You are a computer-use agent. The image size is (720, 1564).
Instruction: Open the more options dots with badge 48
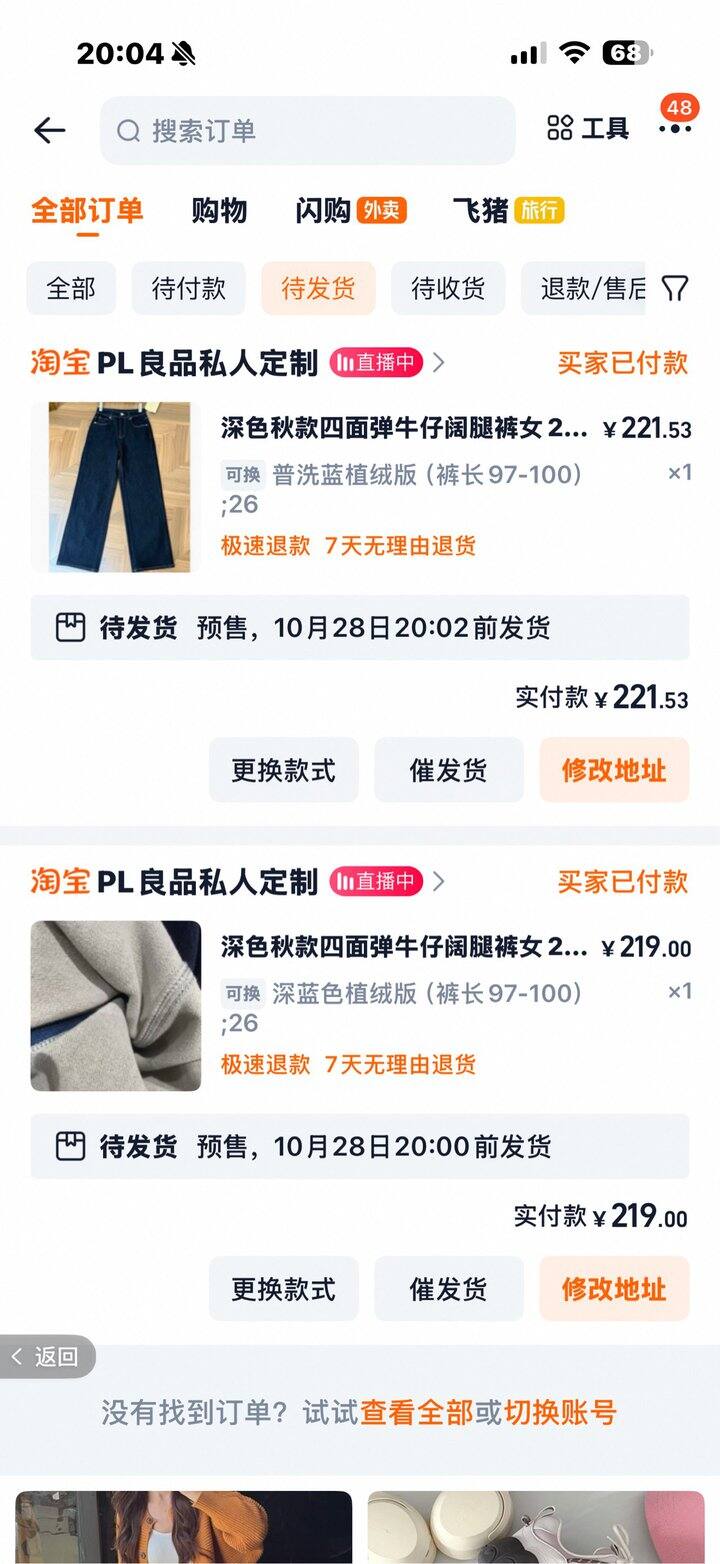(x=675, y=127)
